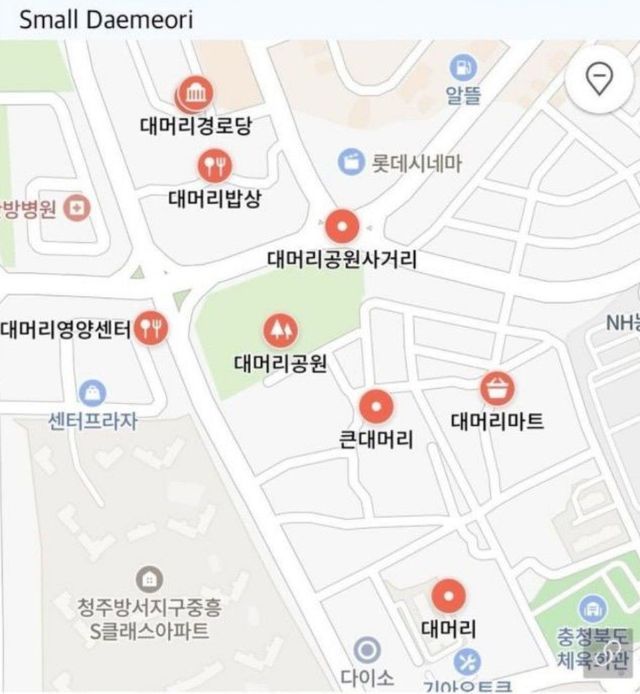Select the 다이소 store marker
The width and height of the screenshot is (640, 694).
367,650
